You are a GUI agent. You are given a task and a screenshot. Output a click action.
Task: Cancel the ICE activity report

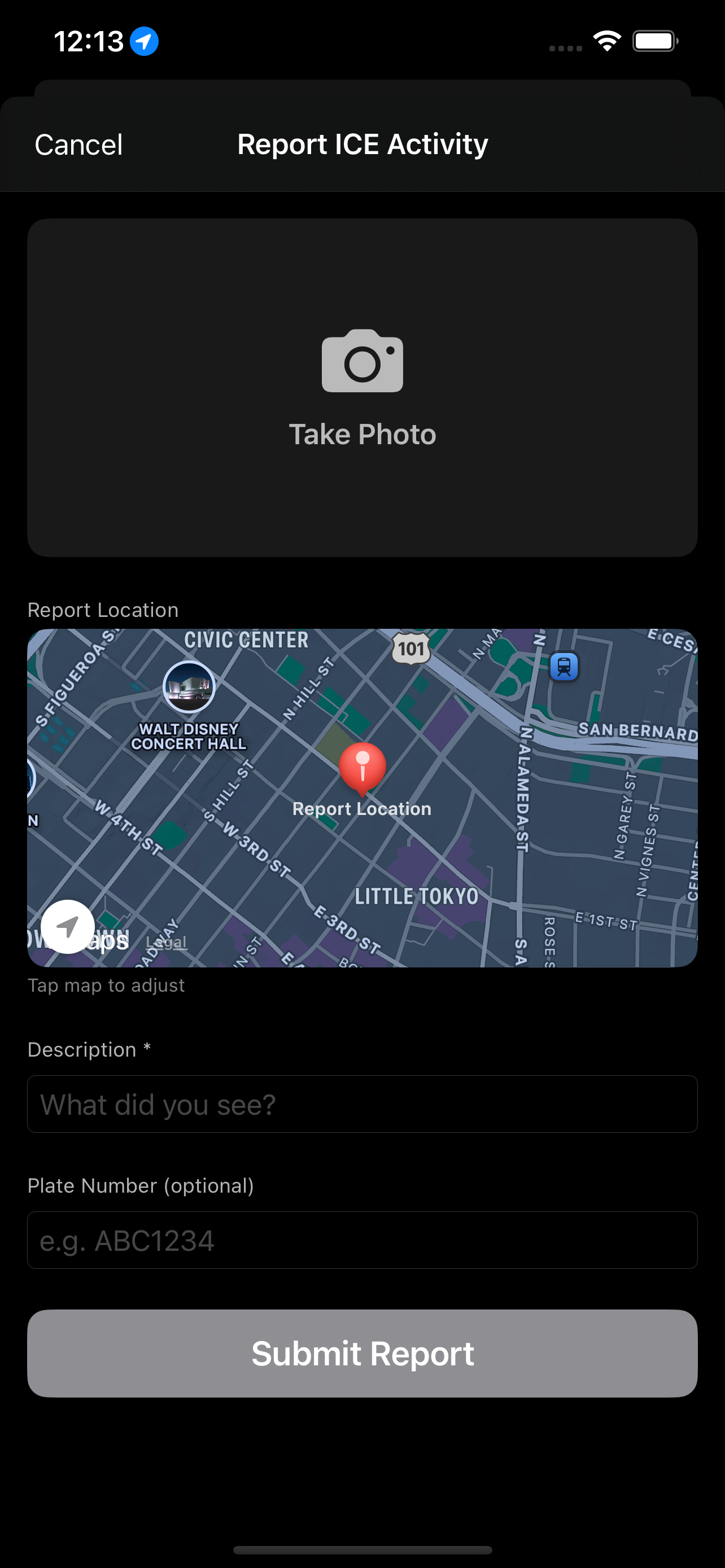click(x=78, y=145)
